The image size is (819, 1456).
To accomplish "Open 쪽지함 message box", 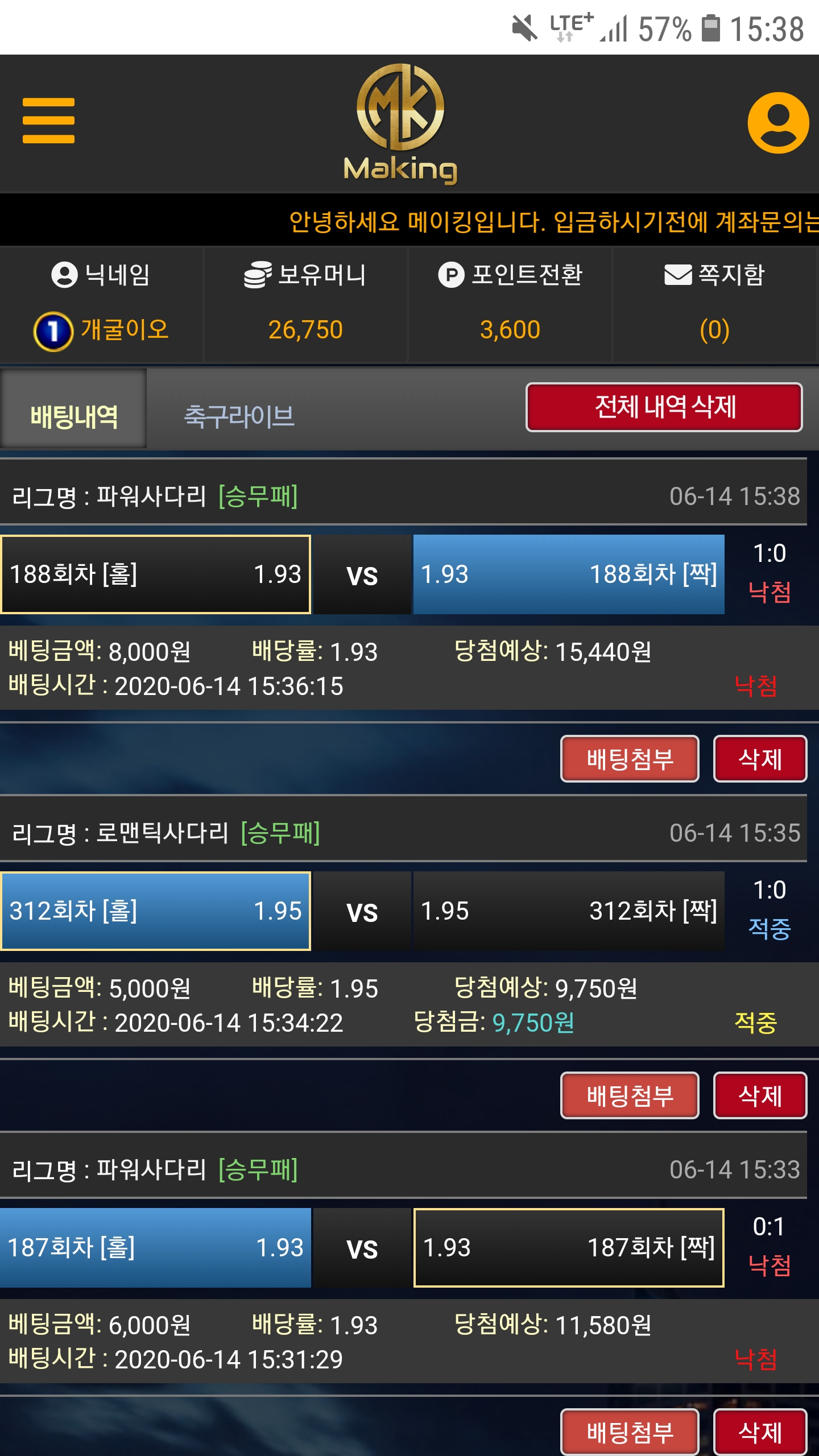I will tap(714, 304).
